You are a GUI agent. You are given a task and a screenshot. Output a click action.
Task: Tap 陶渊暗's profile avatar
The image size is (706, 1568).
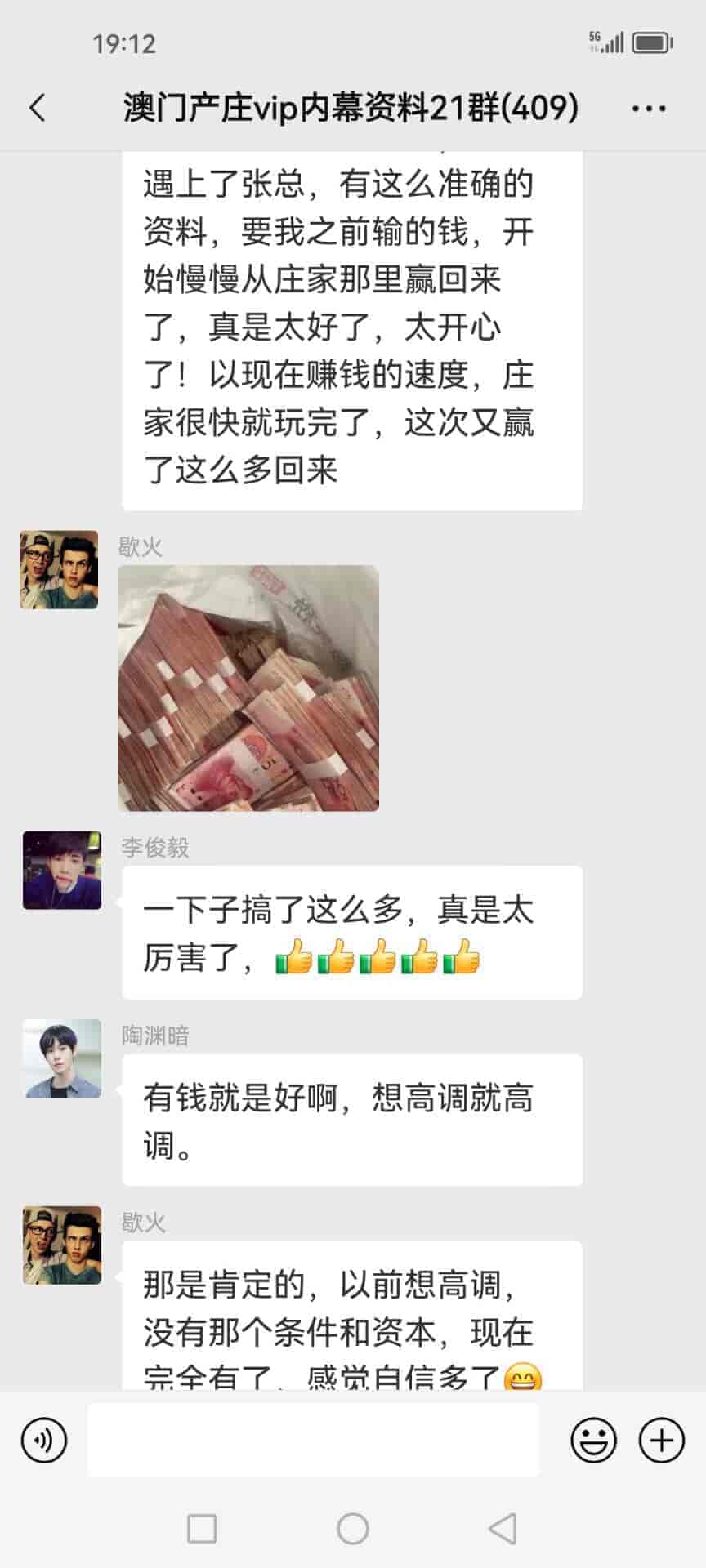coord(62,1058)
